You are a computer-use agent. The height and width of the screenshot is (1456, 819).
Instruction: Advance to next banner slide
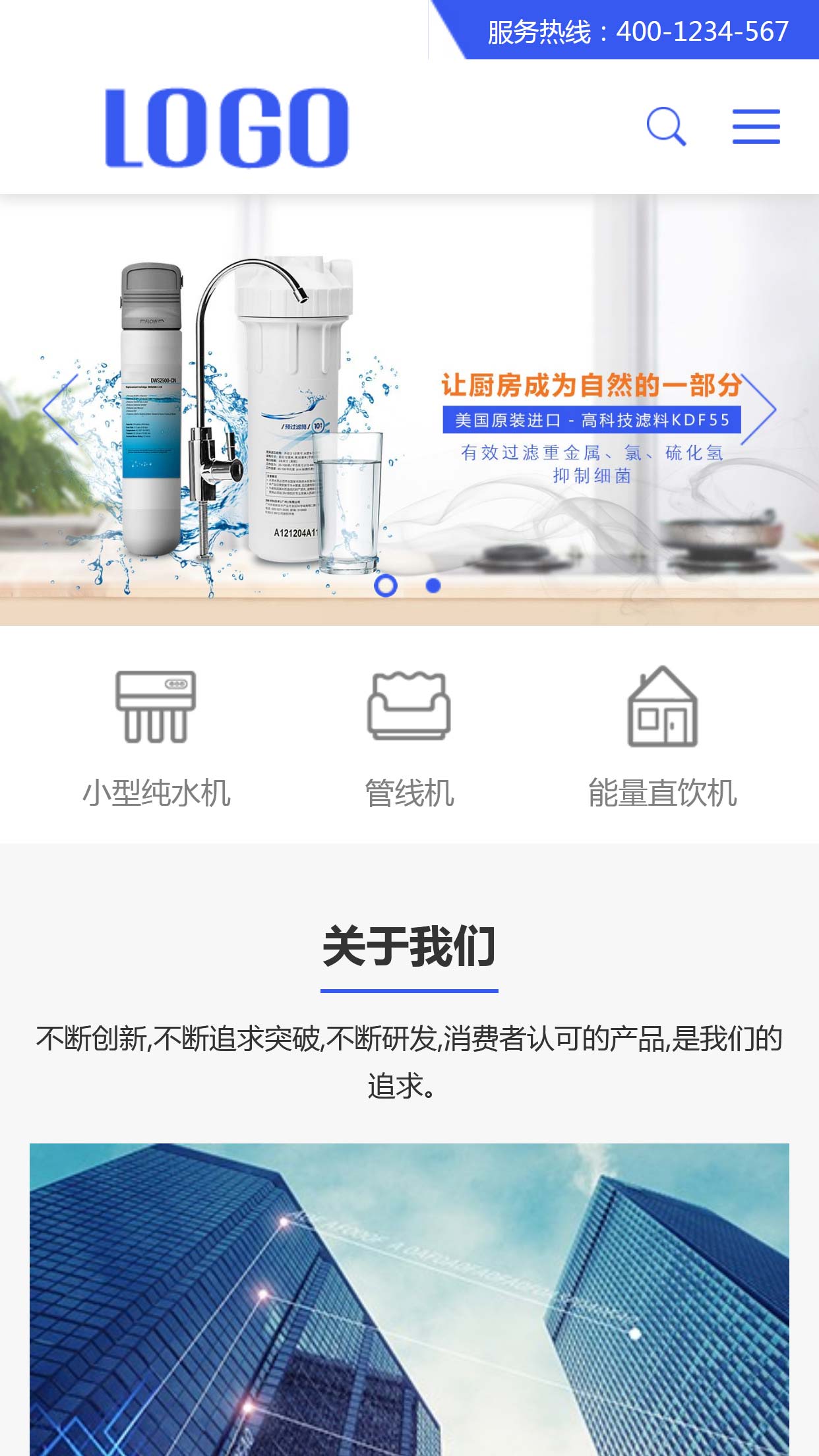(758, 409)
